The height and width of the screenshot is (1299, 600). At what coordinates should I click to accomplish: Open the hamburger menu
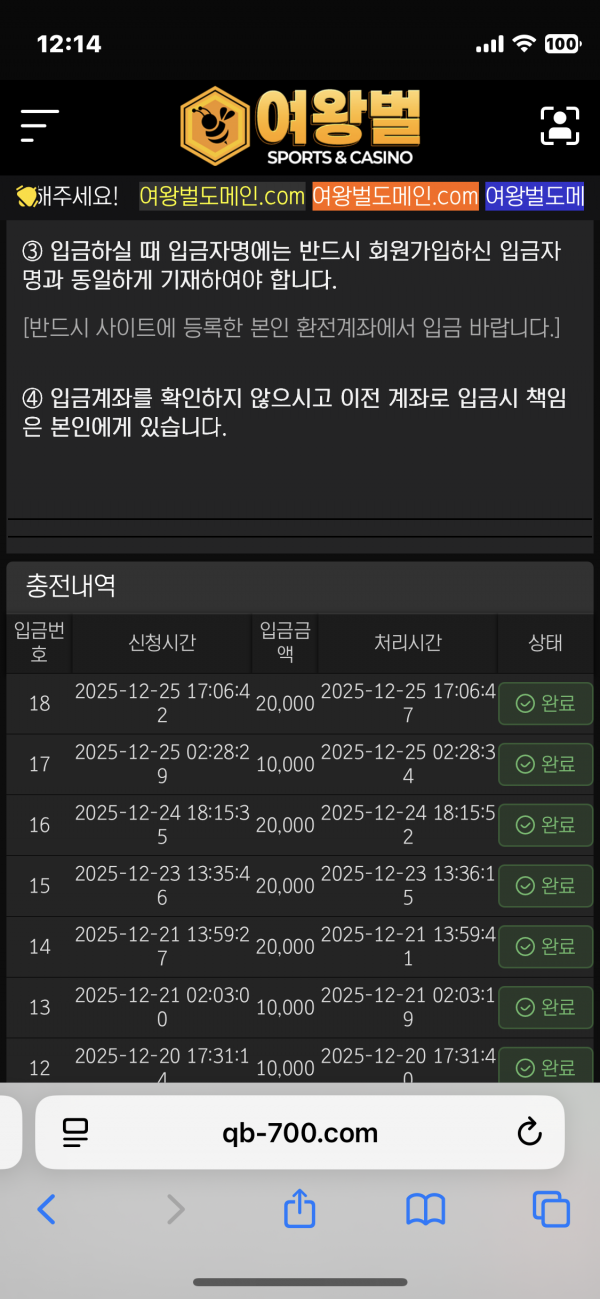(x=40, y=126)
